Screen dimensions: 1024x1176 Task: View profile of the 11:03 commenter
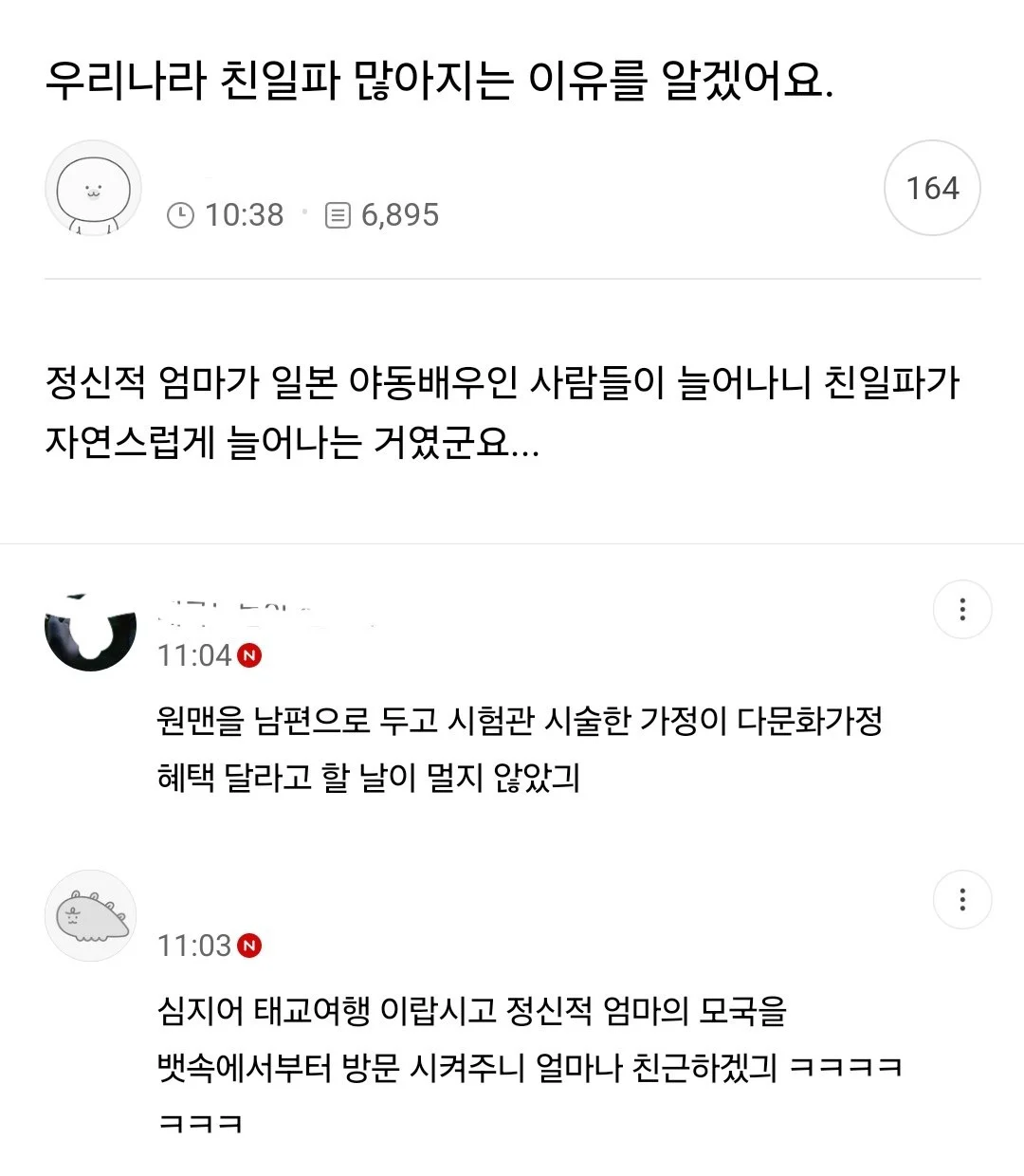click(x=91, y=916)
